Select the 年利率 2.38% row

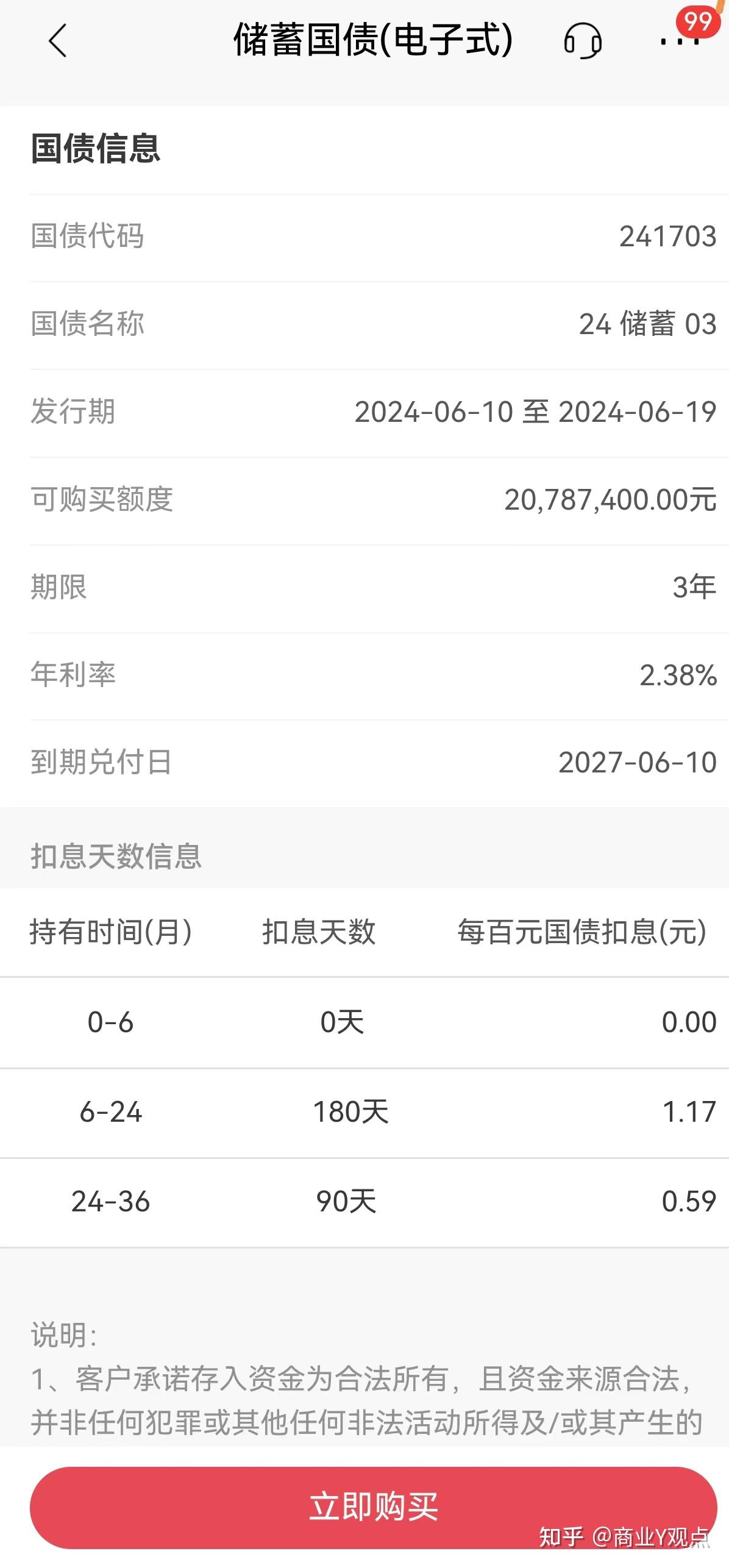(x=364, y=675)
